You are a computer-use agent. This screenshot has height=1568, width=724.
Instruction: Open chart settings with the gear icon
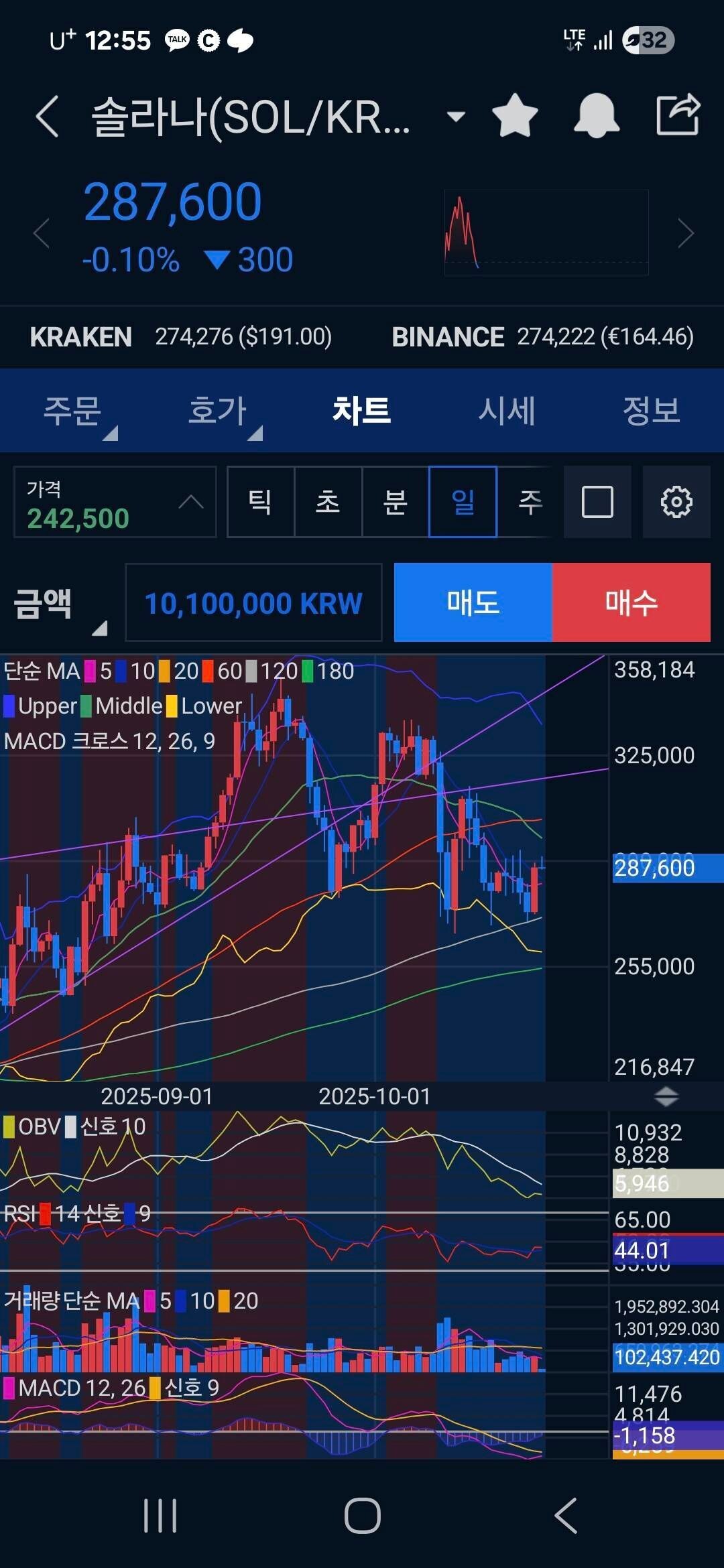click(x=676, y=503)
